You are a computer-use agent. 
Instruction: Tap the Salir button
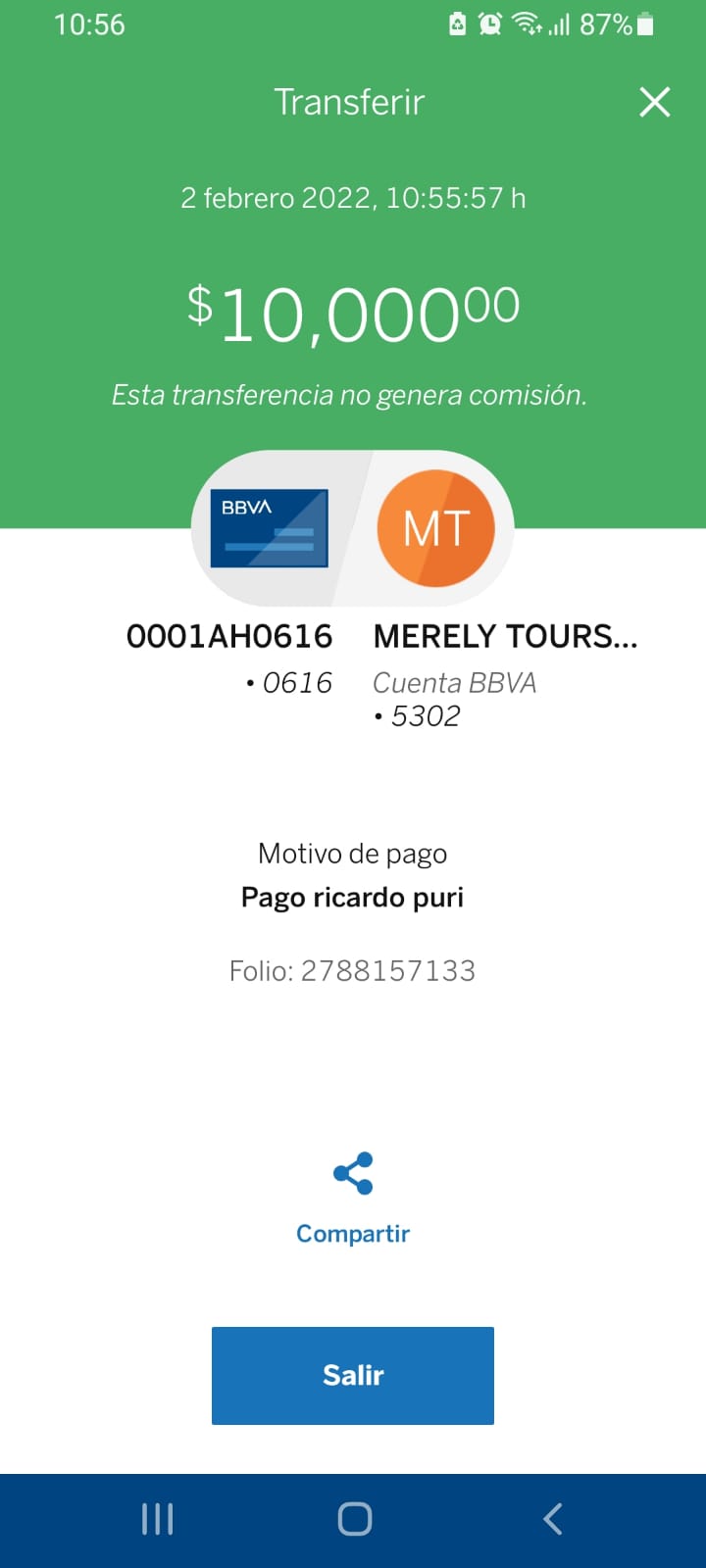353,1375
